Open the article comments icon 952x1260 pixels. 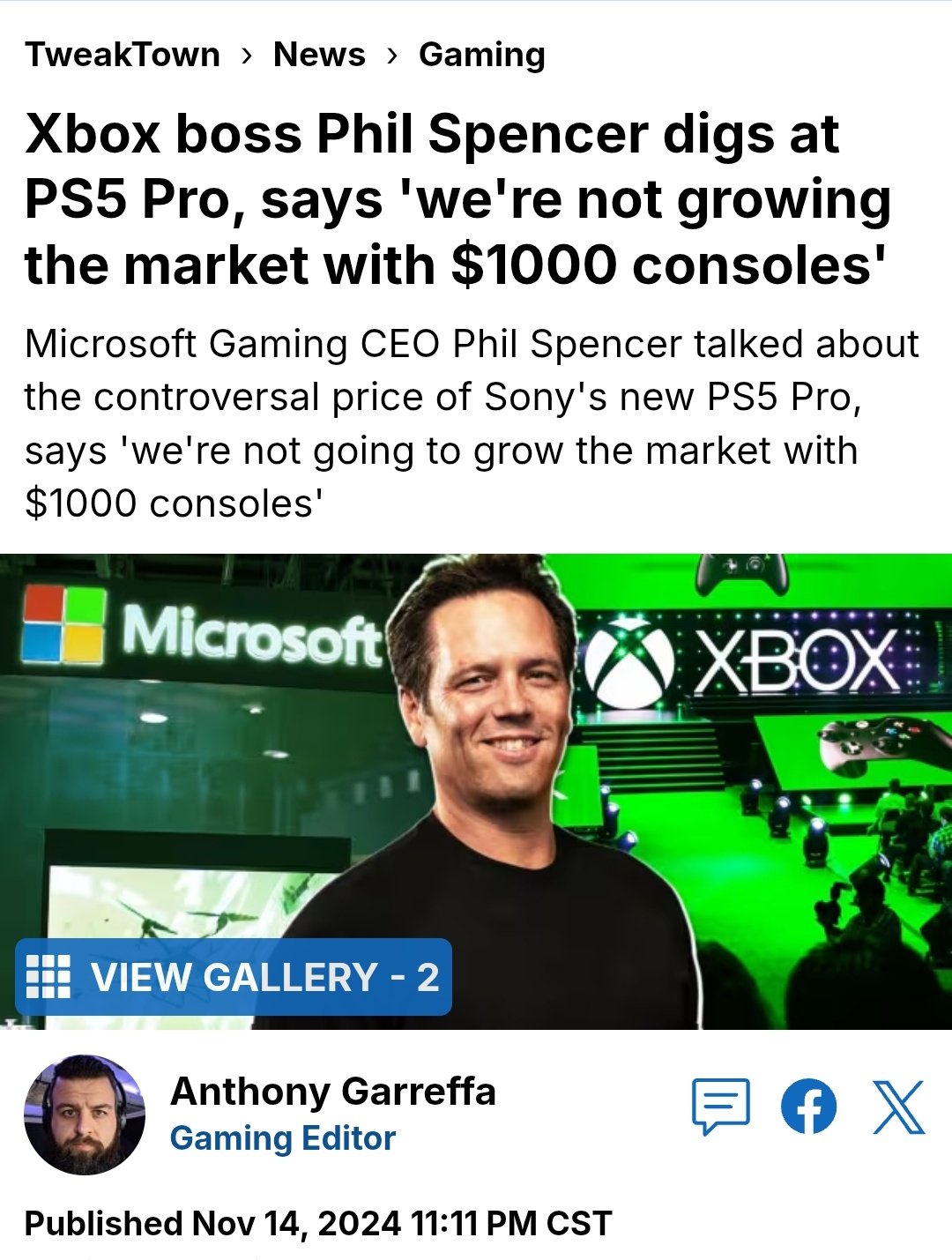point(721,1106)
